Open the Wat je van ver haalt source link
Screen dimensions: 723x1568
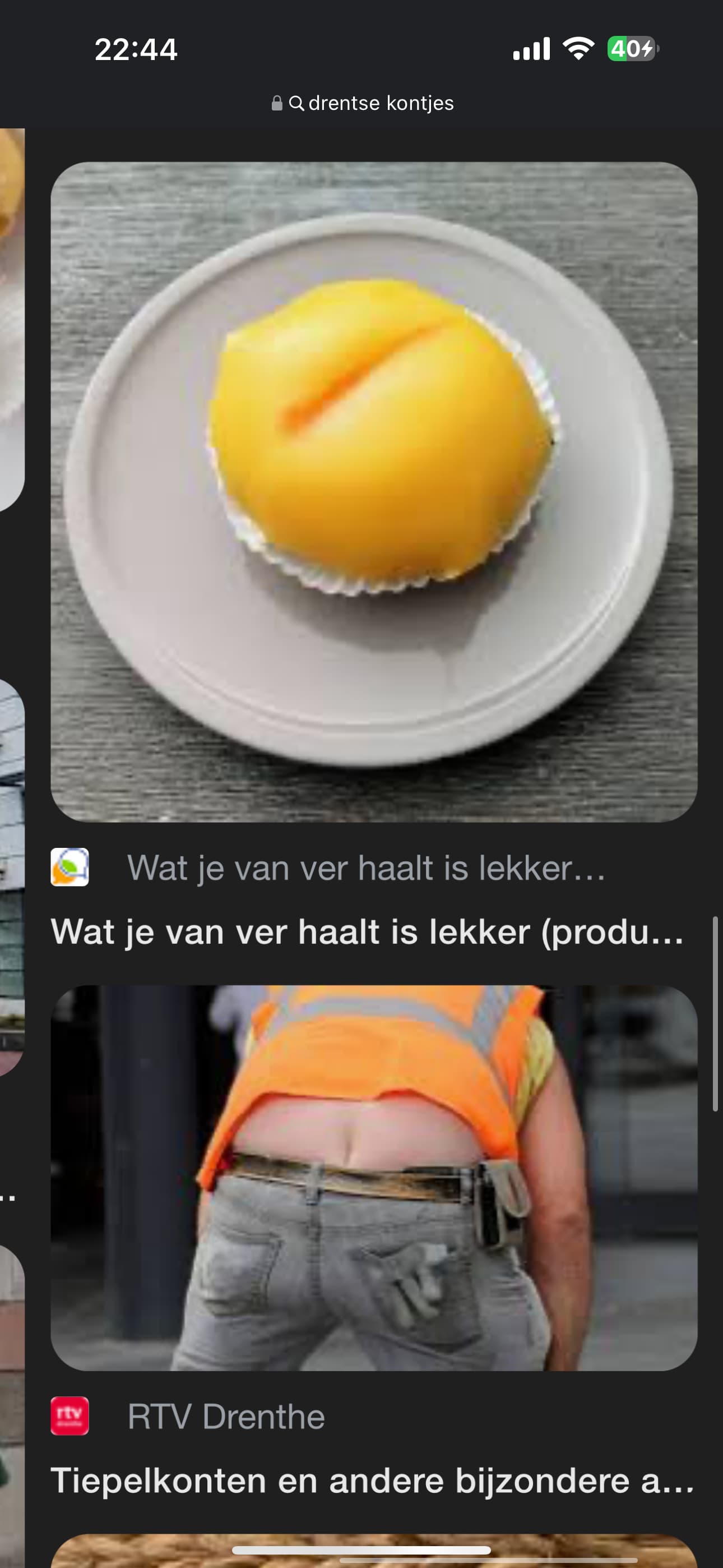[328, 868]
